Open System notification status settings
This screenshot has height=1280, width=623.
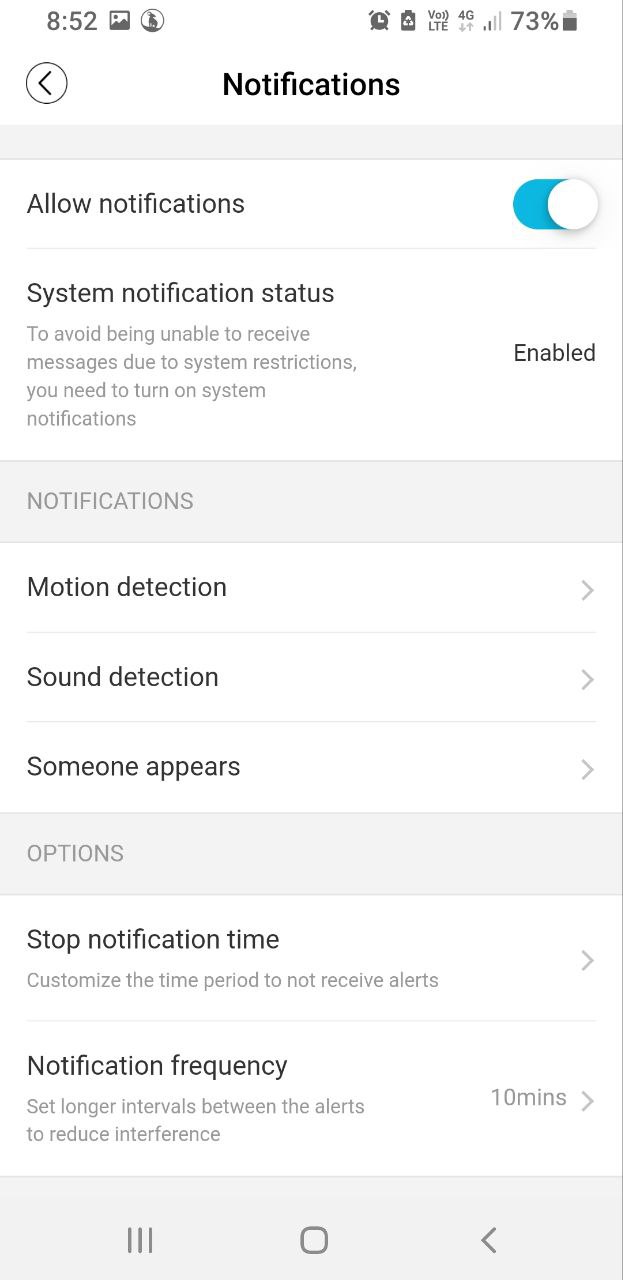311,355
